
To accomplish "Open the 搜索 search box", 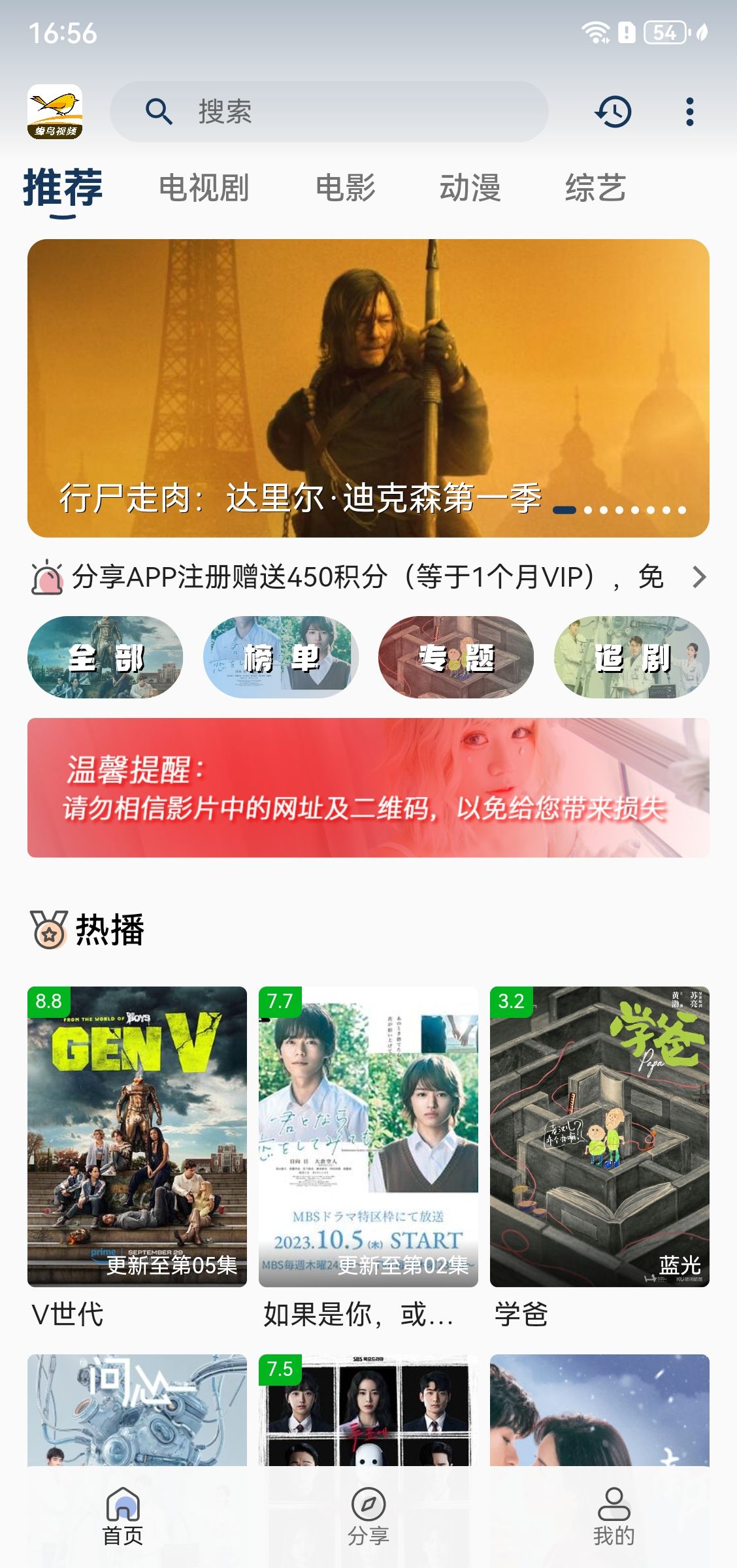I will [x=328, y=112].
